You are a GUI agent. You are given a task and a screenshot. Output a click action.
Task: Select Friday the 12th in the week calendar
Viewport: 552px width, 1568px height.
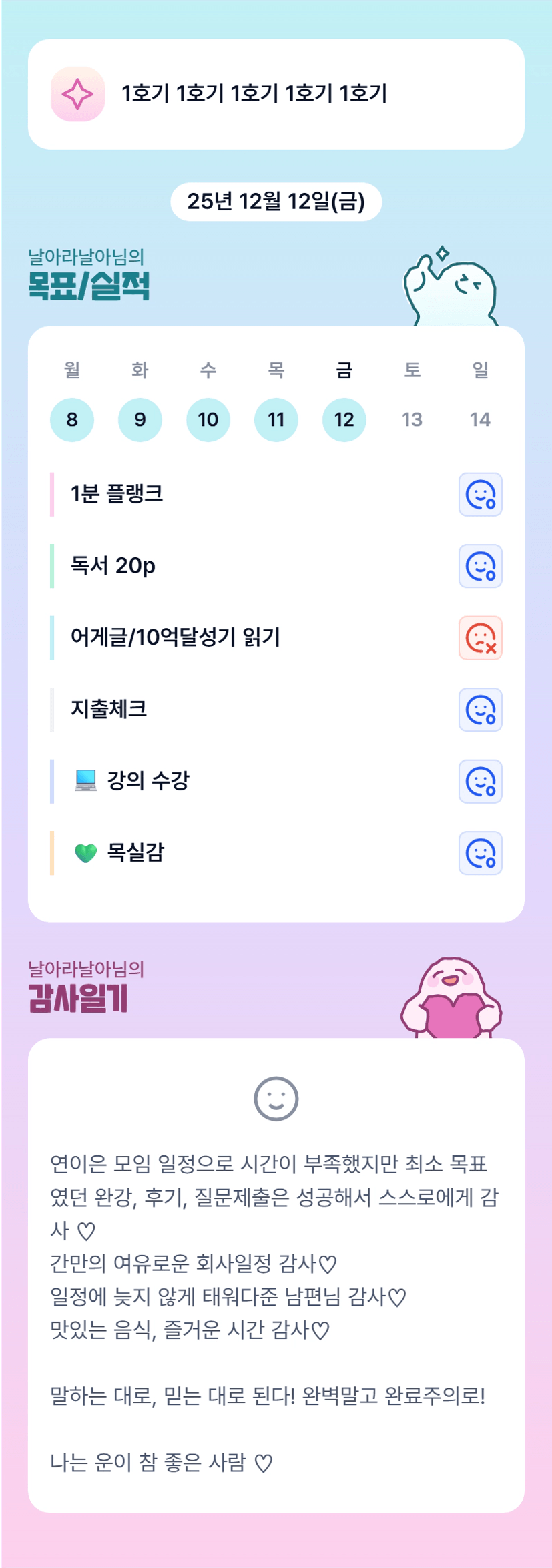pyautogui.click(x=344, y=419)
